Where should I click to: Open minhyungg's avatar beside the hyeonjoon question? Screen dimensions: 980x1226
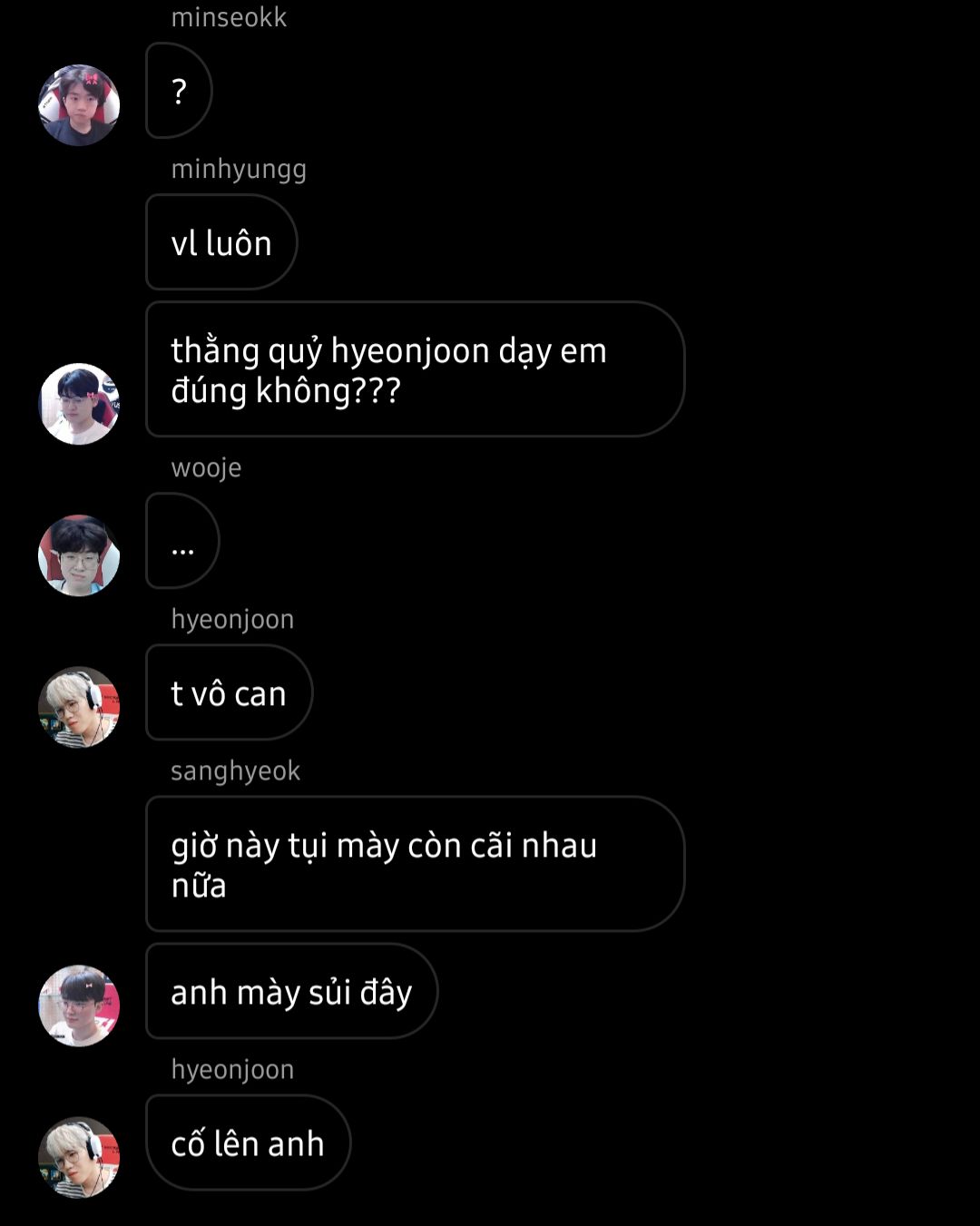[x=79, y=404]
